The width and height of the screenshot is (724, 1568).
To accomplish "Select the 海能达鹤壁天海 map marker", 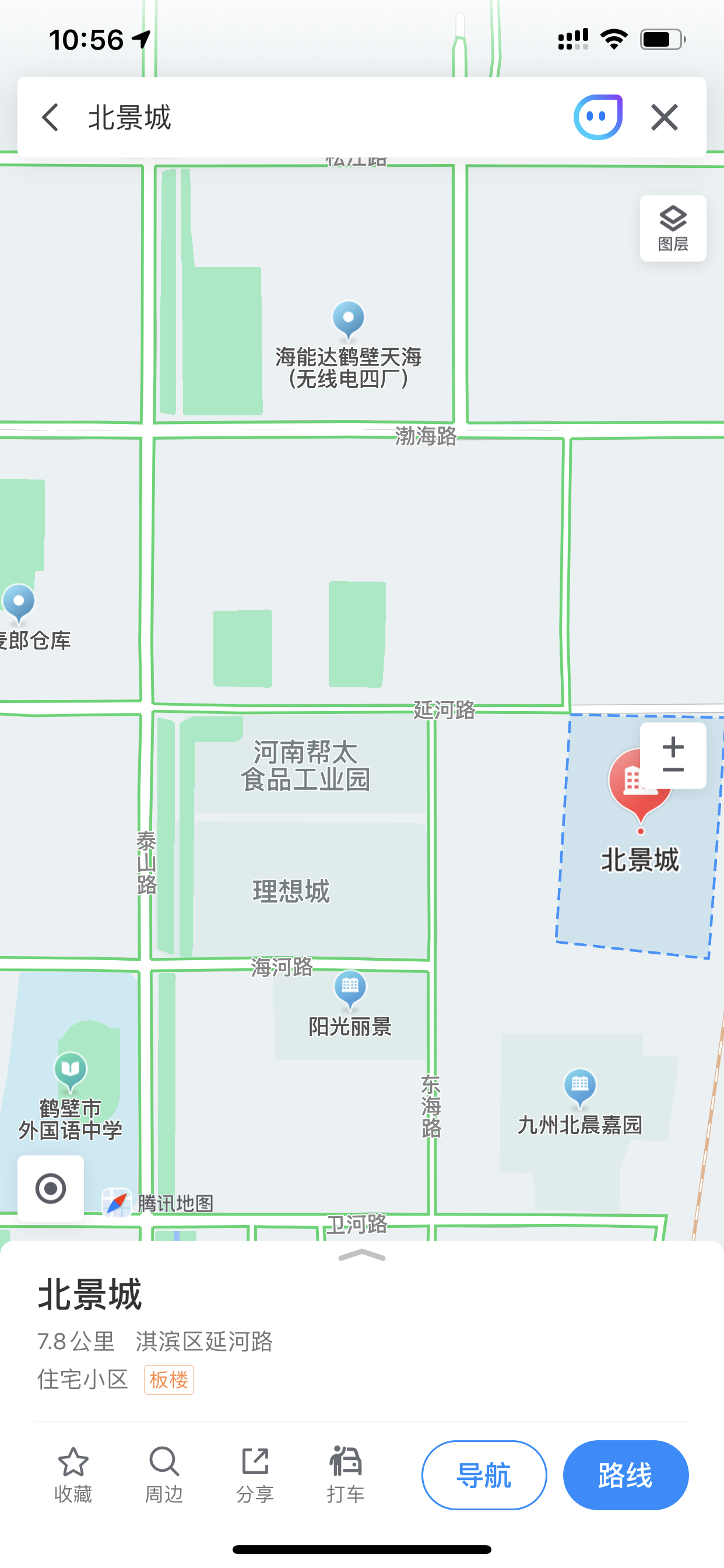I will point(348,320).
